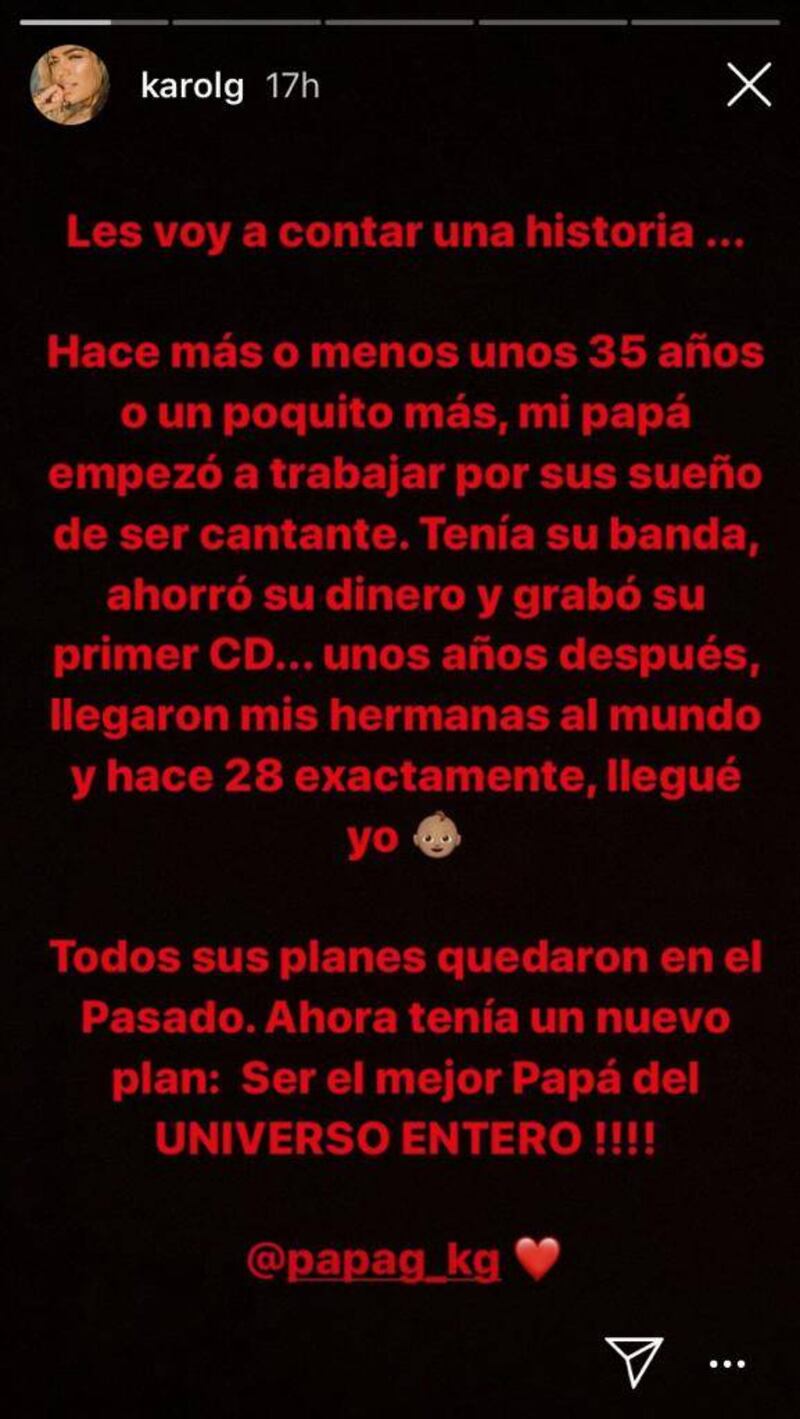Open the three-dot more options menu
800x1419 pixels.
(x=727, y=1364)
